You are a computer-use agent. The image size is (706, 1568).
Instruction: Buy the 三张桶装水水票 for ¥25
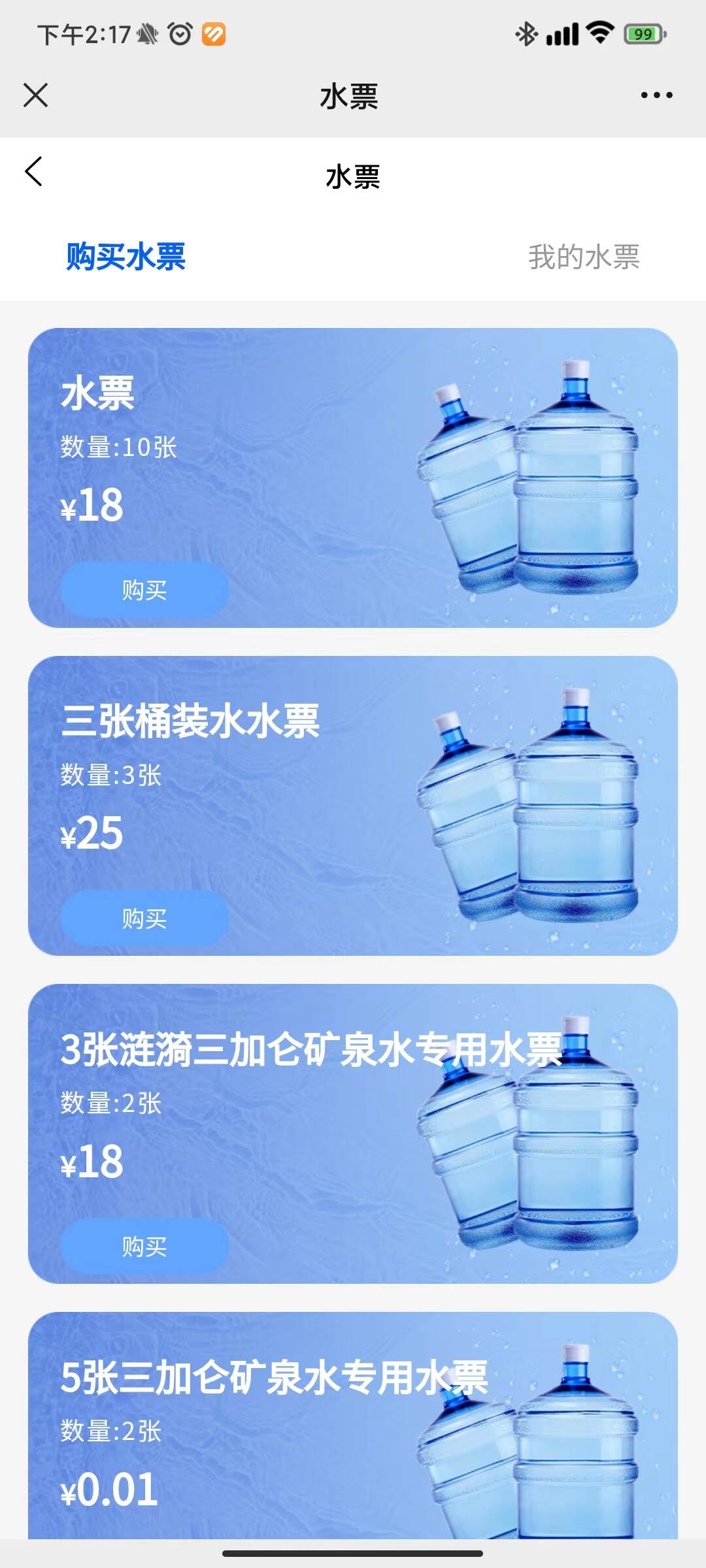pos(144,918)
